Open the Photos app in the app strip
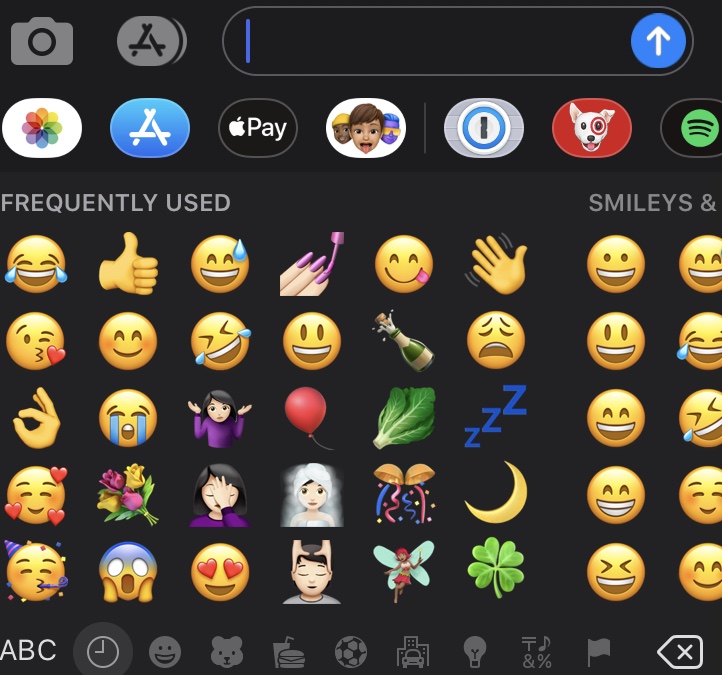 pyautogui.click(x=42, y=128)
